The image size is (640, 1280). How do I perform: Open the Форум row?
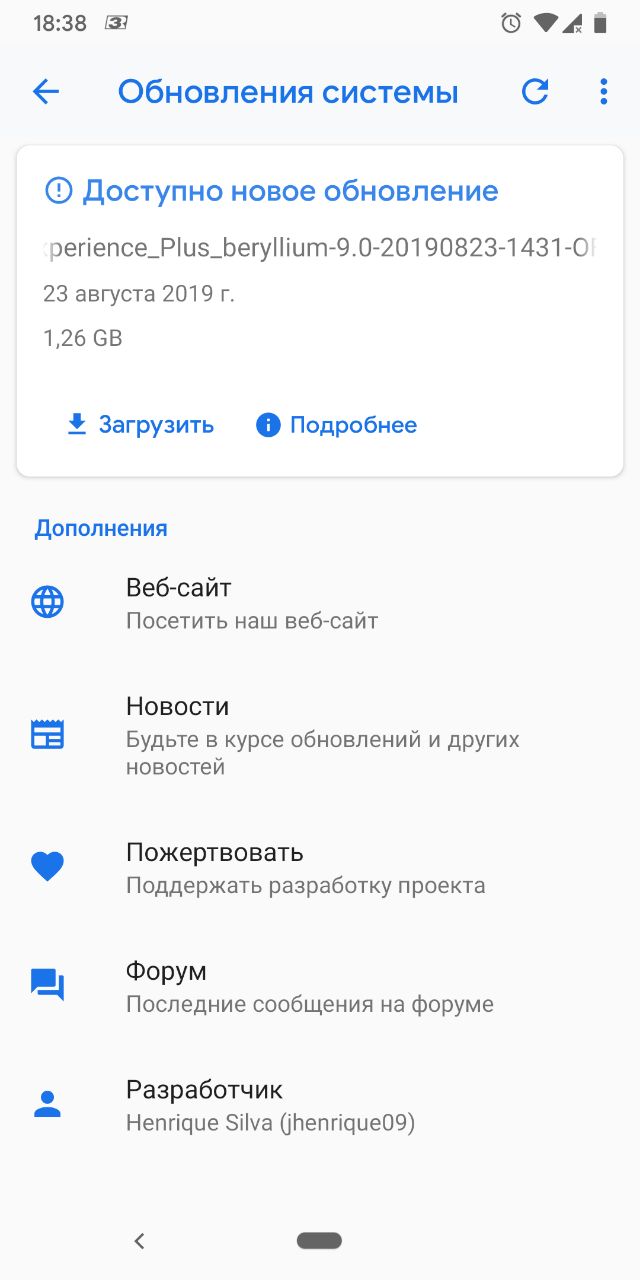(320, 986)
